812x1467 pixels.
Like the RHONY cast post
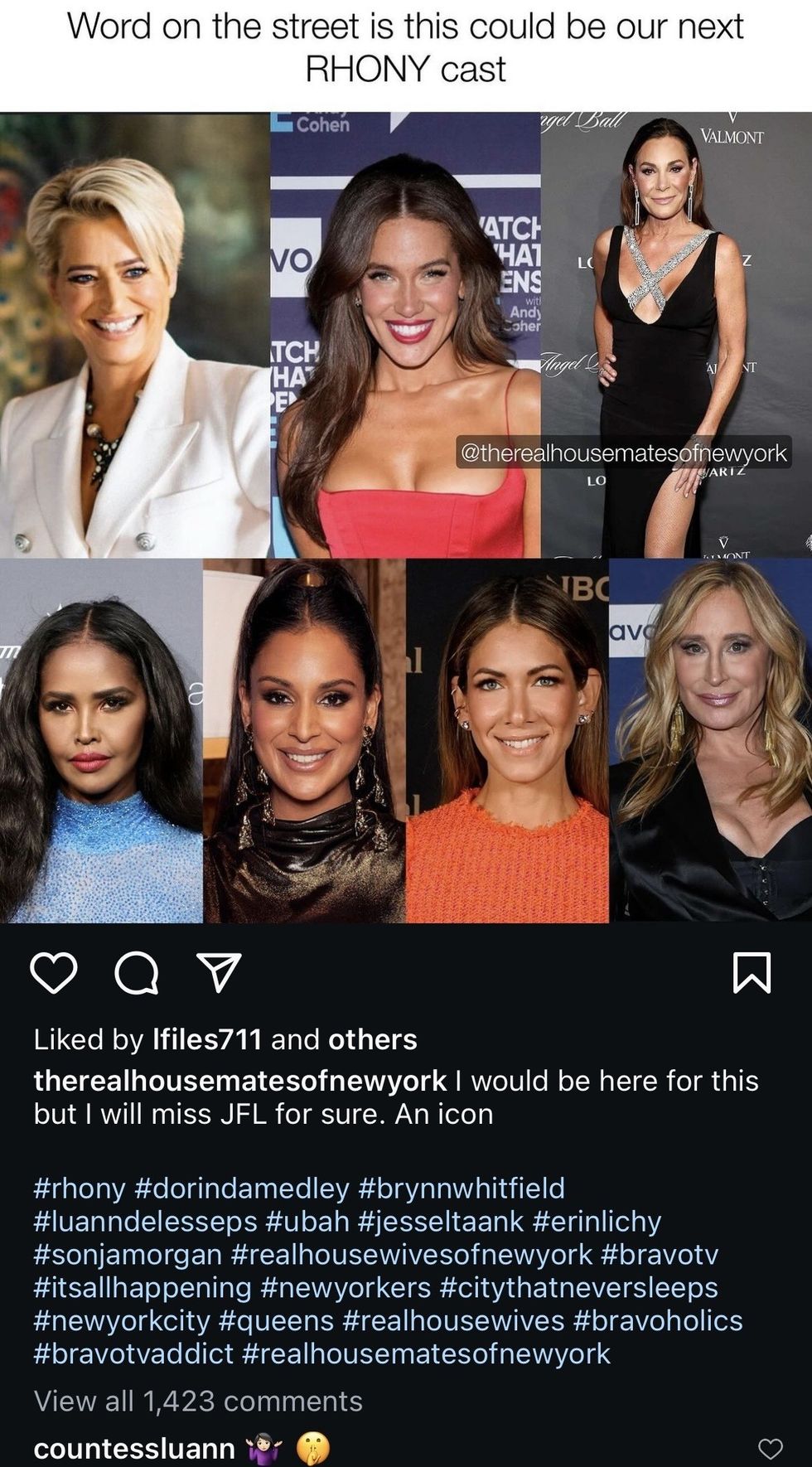pos(54,972)
